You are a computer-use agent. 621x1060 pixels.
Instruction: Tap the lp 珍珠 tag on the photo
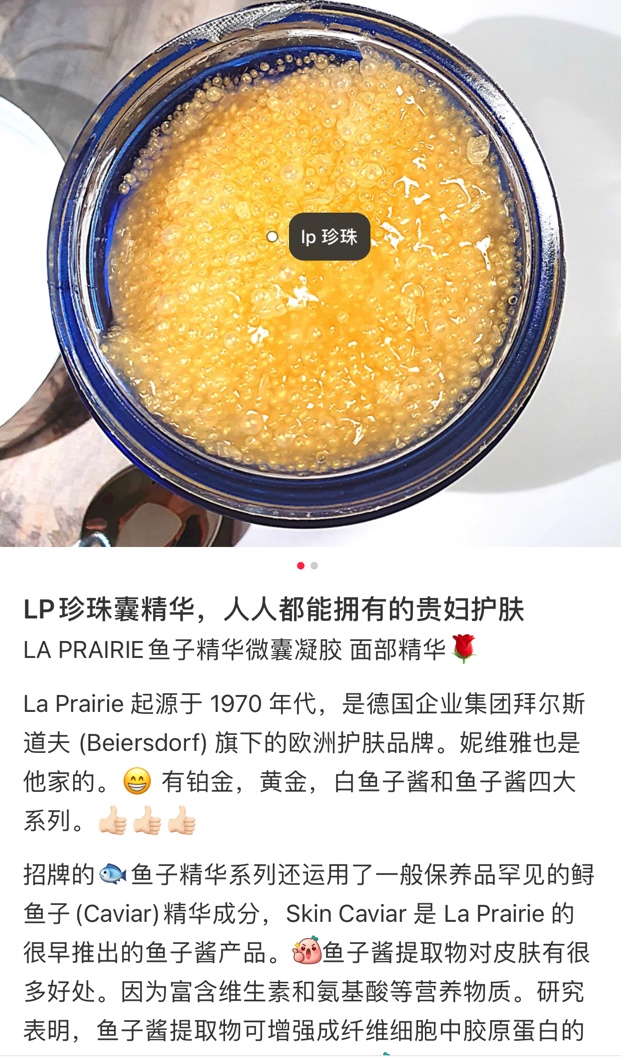[329, 237]
